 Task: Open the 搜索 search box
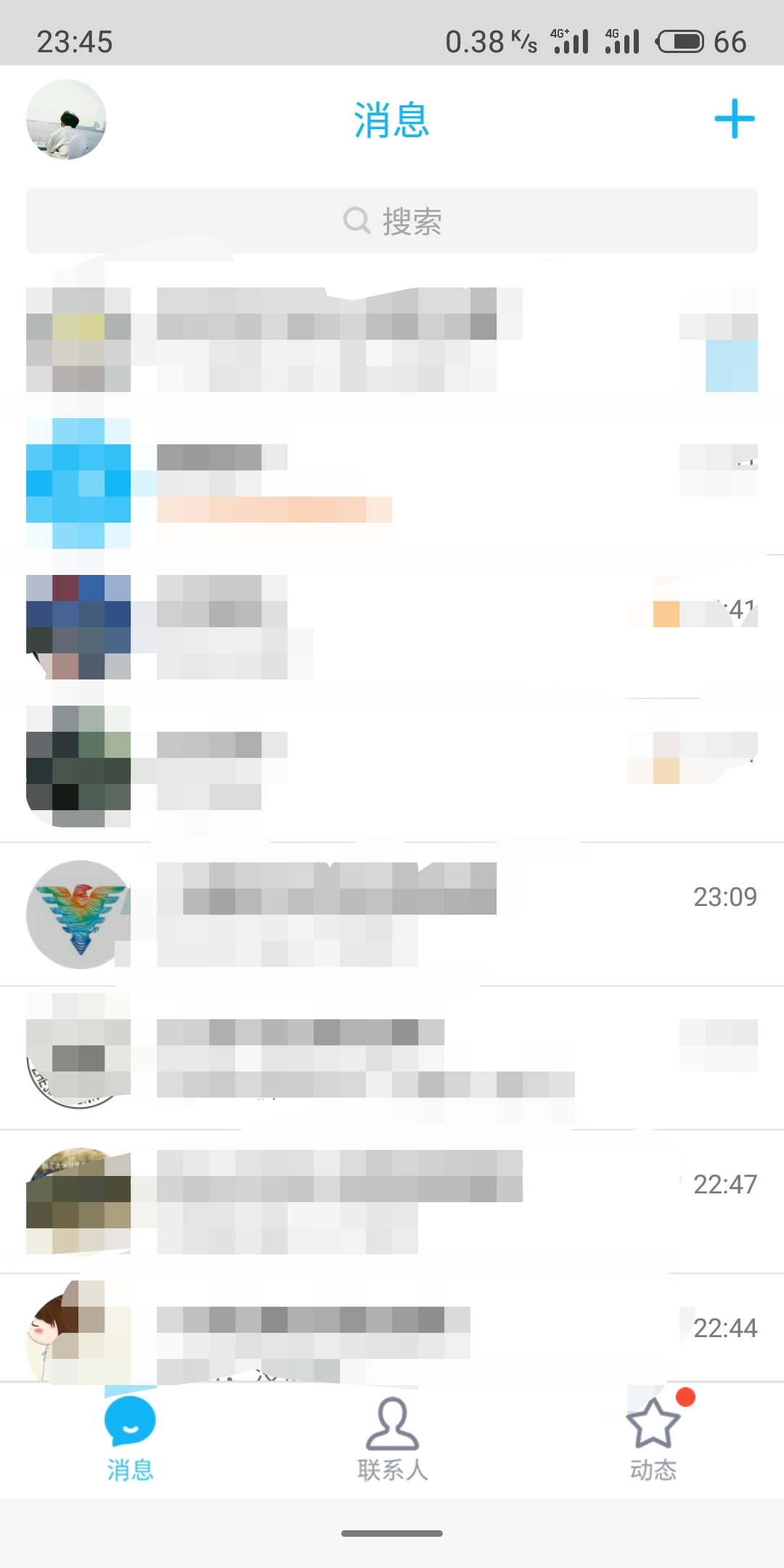(392, 221)
